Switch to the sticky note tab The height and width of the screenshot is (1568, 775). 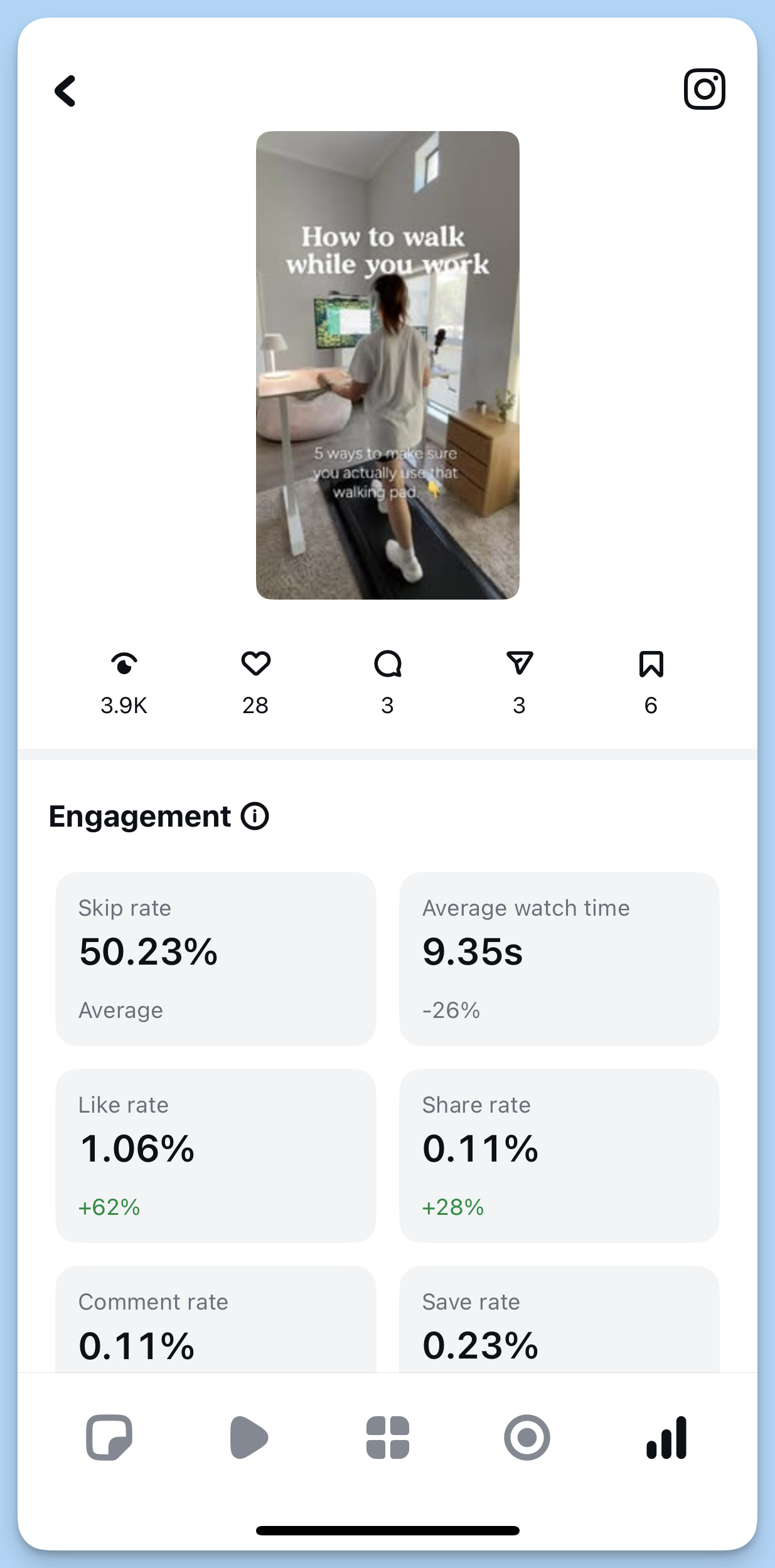(109, 1437)
